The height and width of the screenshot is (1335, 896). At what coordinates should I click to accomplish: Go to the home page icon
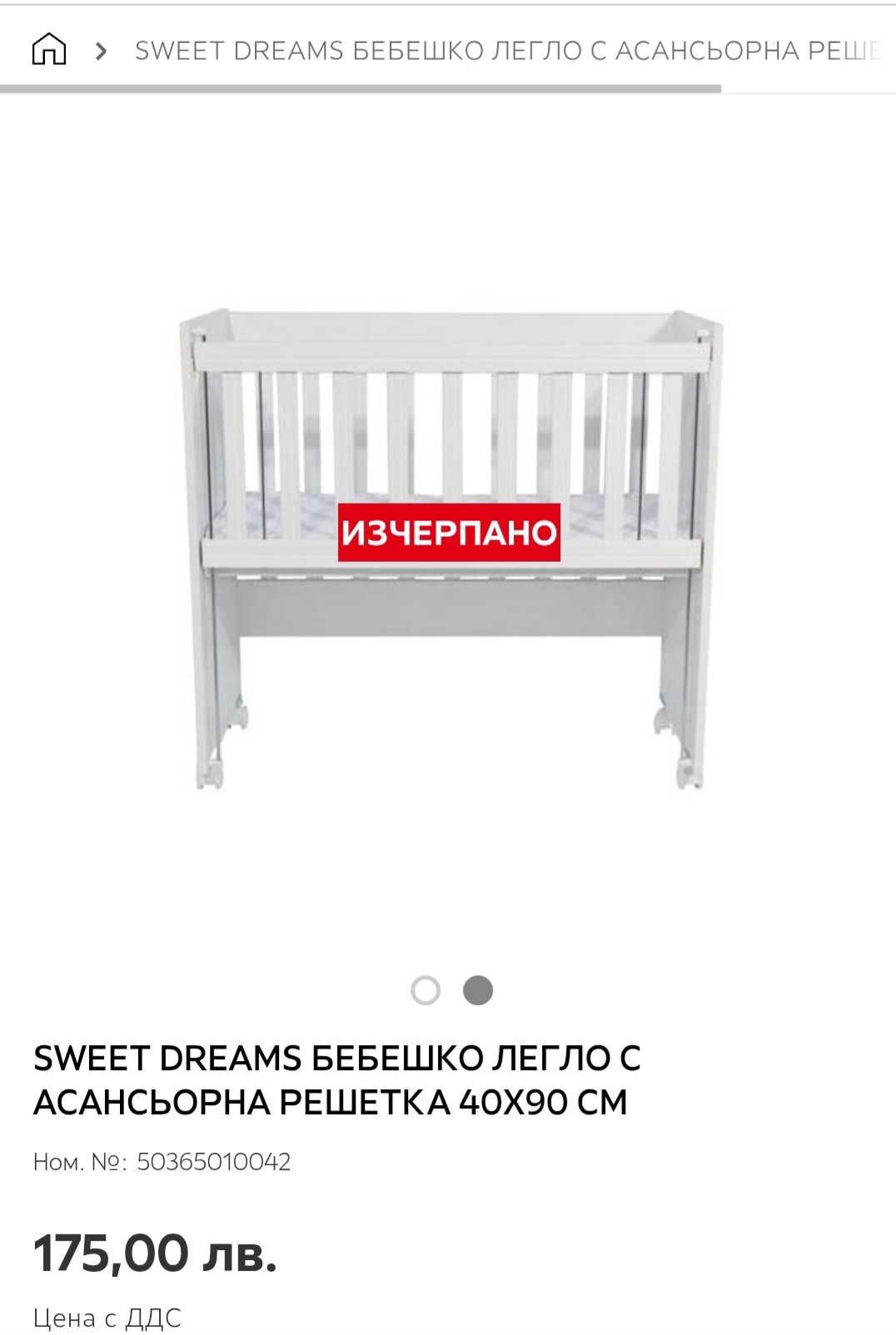click(48, 50)
